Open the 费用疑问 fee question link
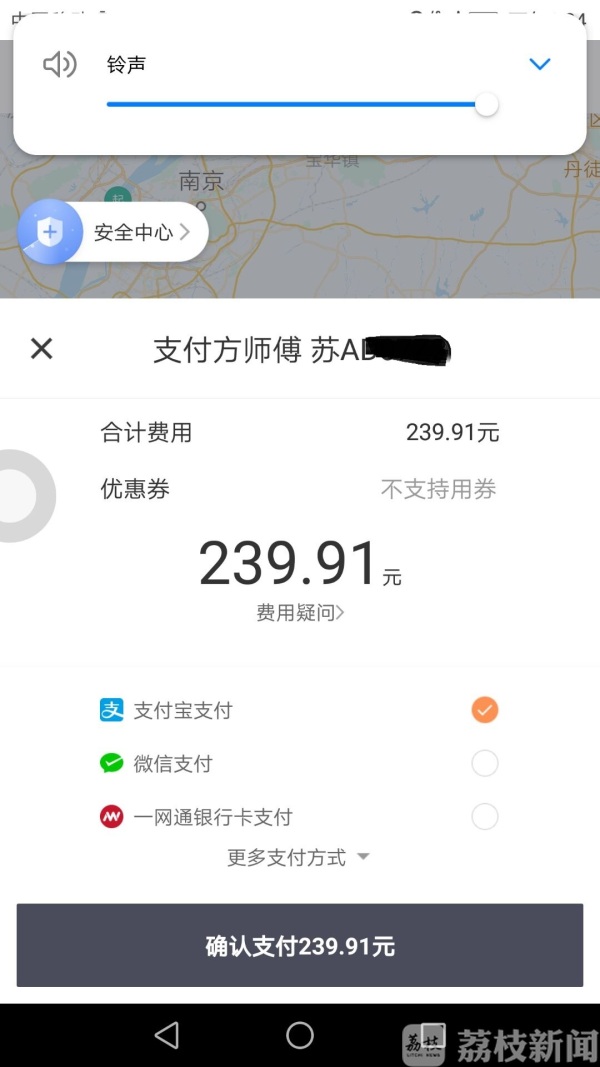Image resolution: width=600 pixels, height=1067 pixels. [299, 613]
